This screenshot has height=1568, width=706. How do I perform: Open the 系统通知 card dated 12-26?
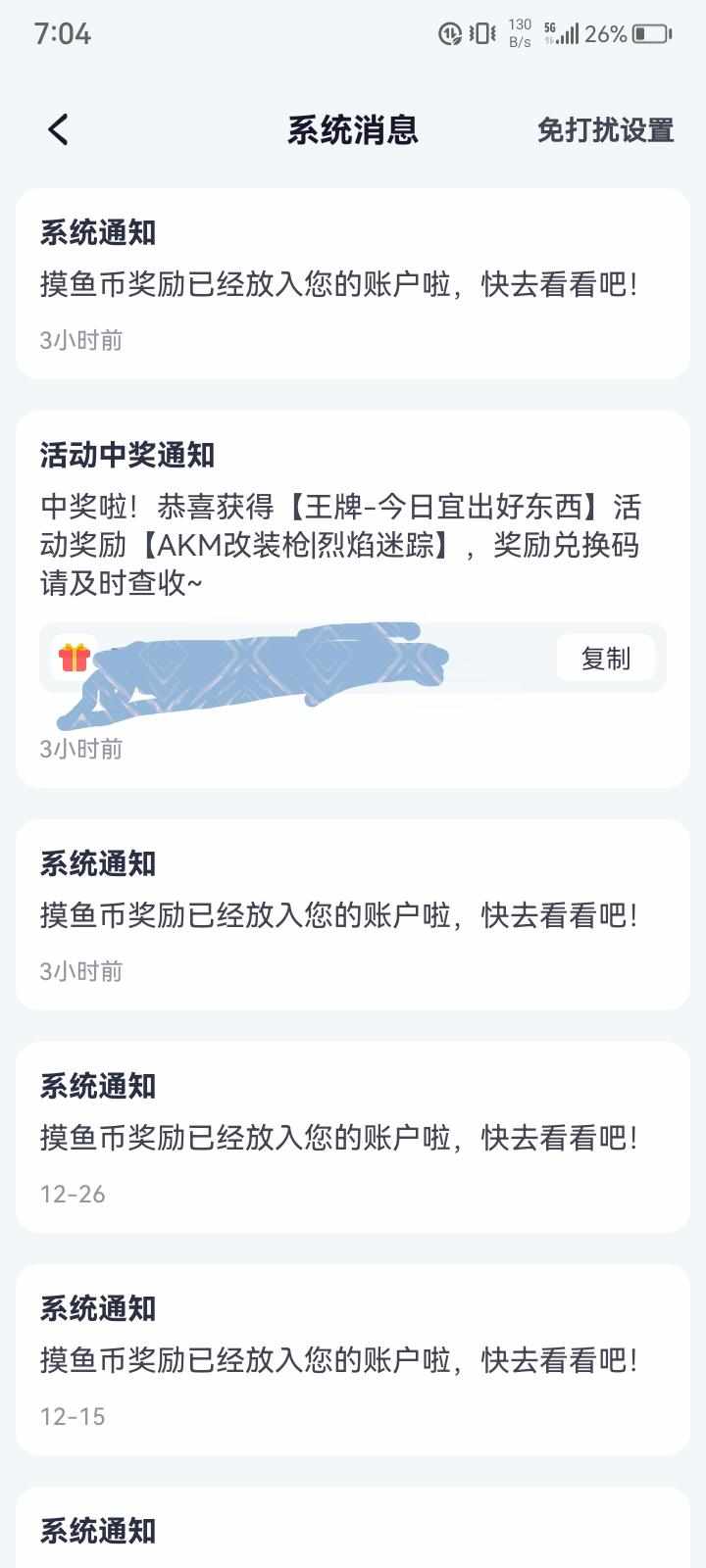[x=353, y=1137]
